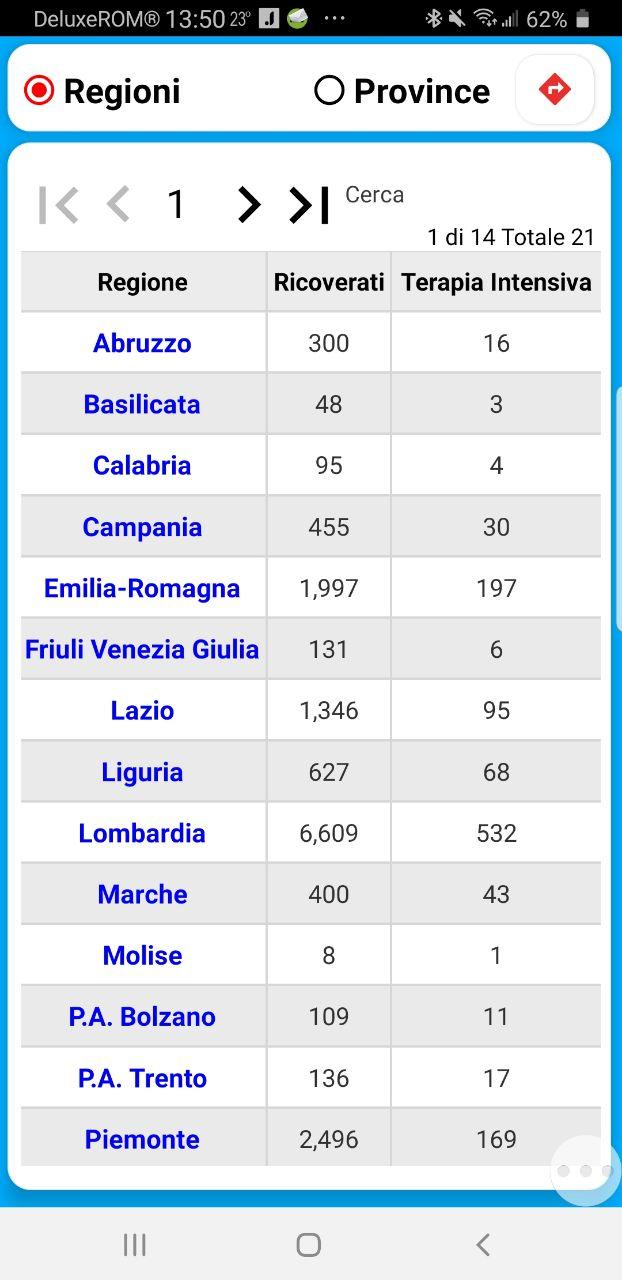Open the Abruzzo region link

pyautogui.click(x=142, y=343)
